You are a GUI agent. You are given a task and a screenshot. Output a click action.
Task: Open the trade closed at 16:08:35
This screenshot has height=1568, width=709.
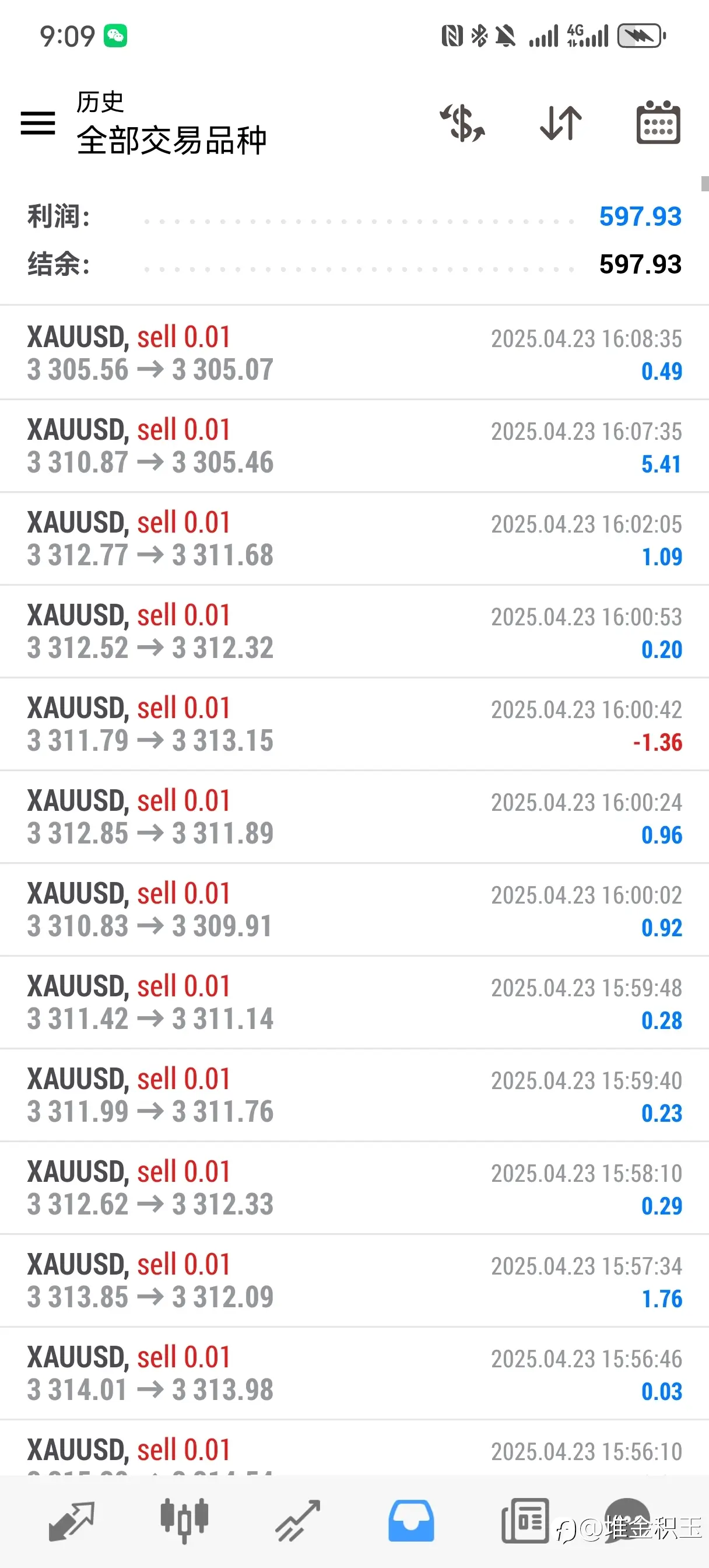tap(354, 353)
